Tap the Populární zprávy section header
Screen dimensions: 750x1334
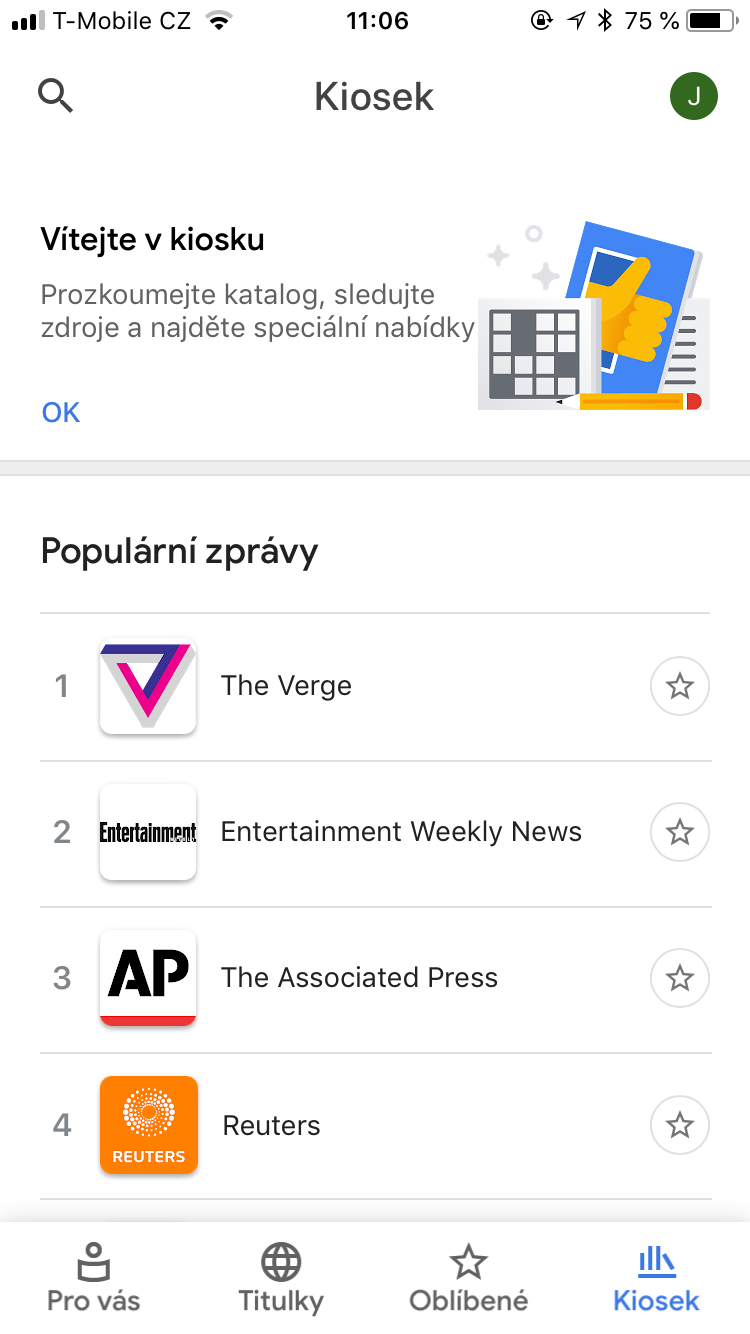[x=178, y=551]
